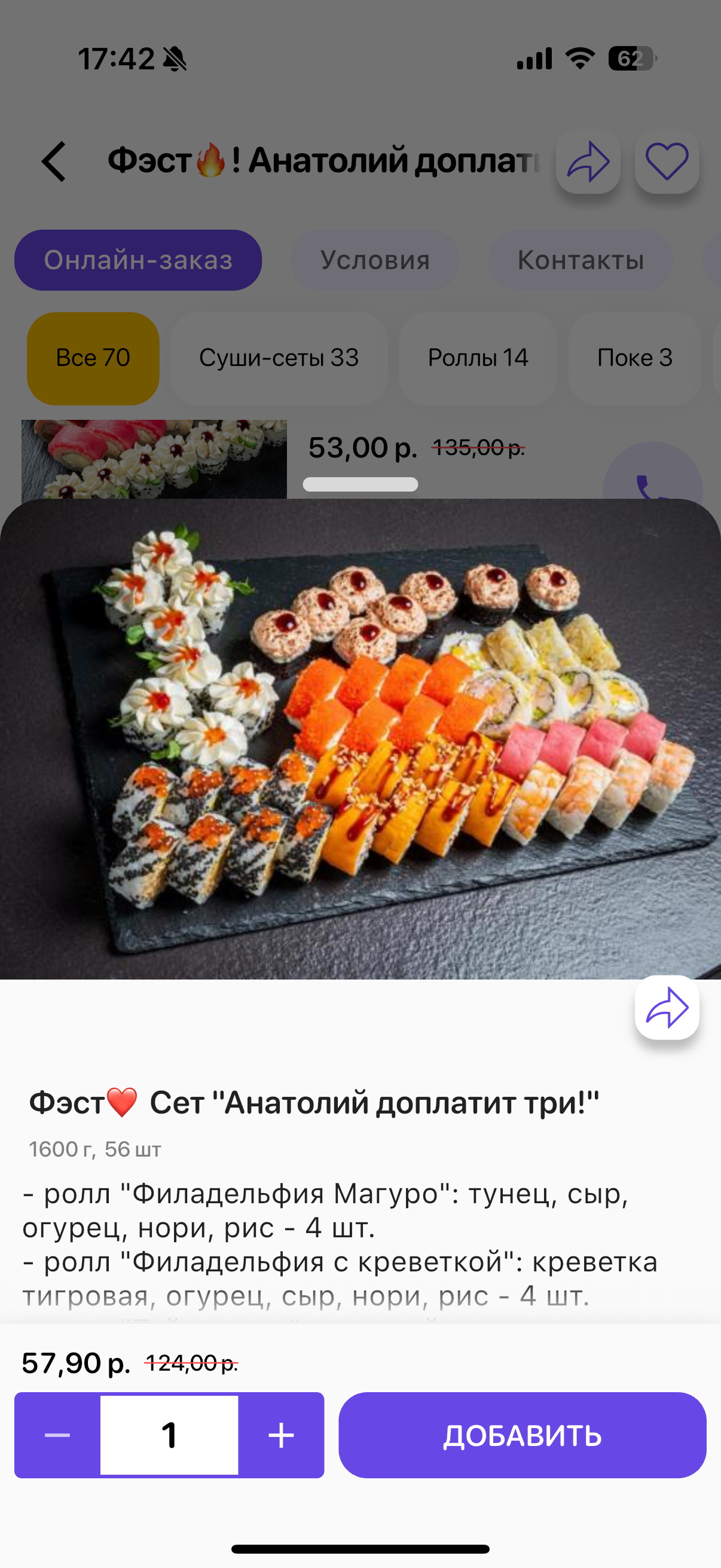Share this sushi set
Image resolution: width=721 pixels, height=1568 pixels.
click(x=666, y=1008)
